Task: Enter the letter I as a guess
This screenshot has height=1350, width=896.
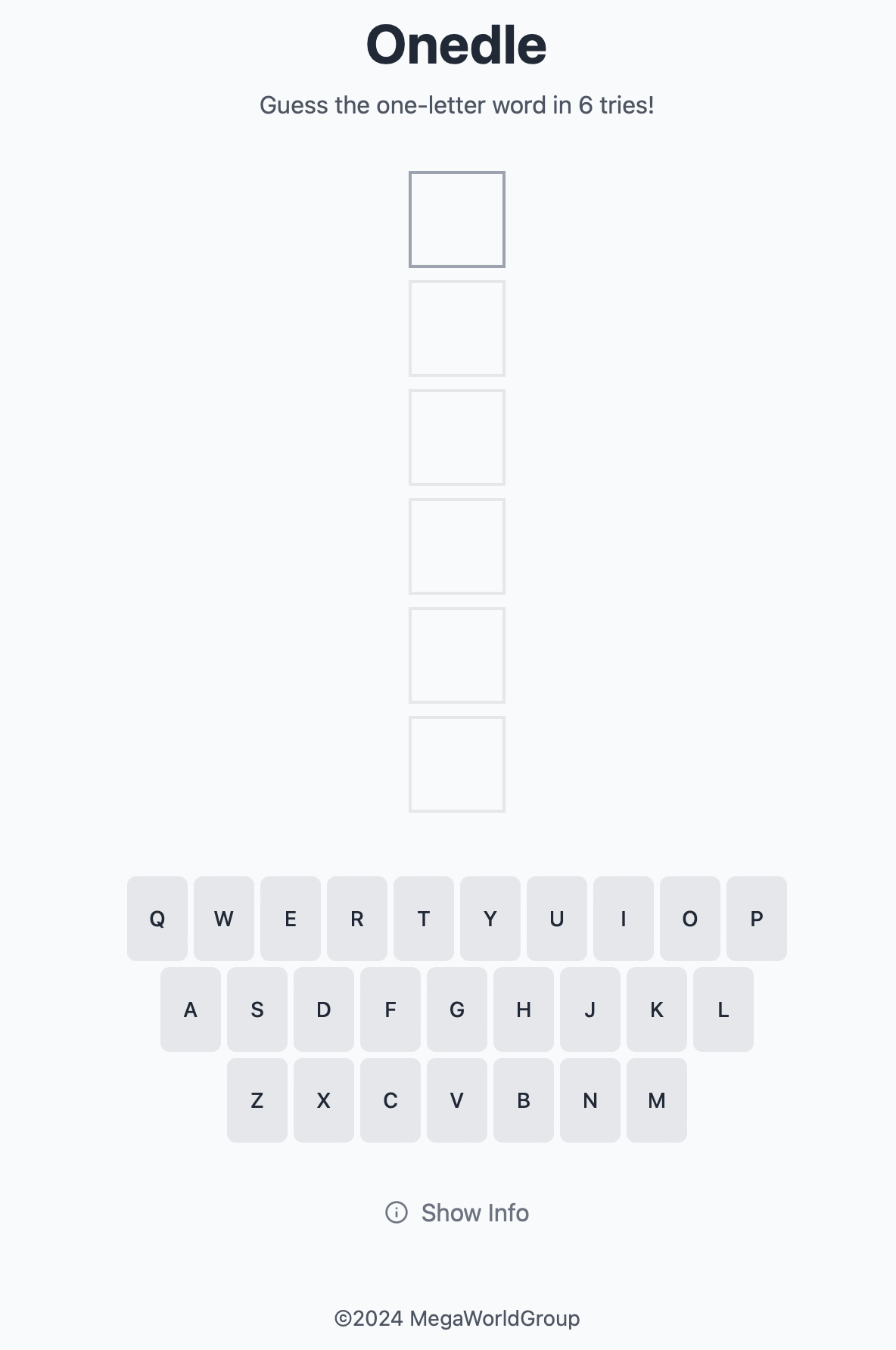Action: coord(624,919)
